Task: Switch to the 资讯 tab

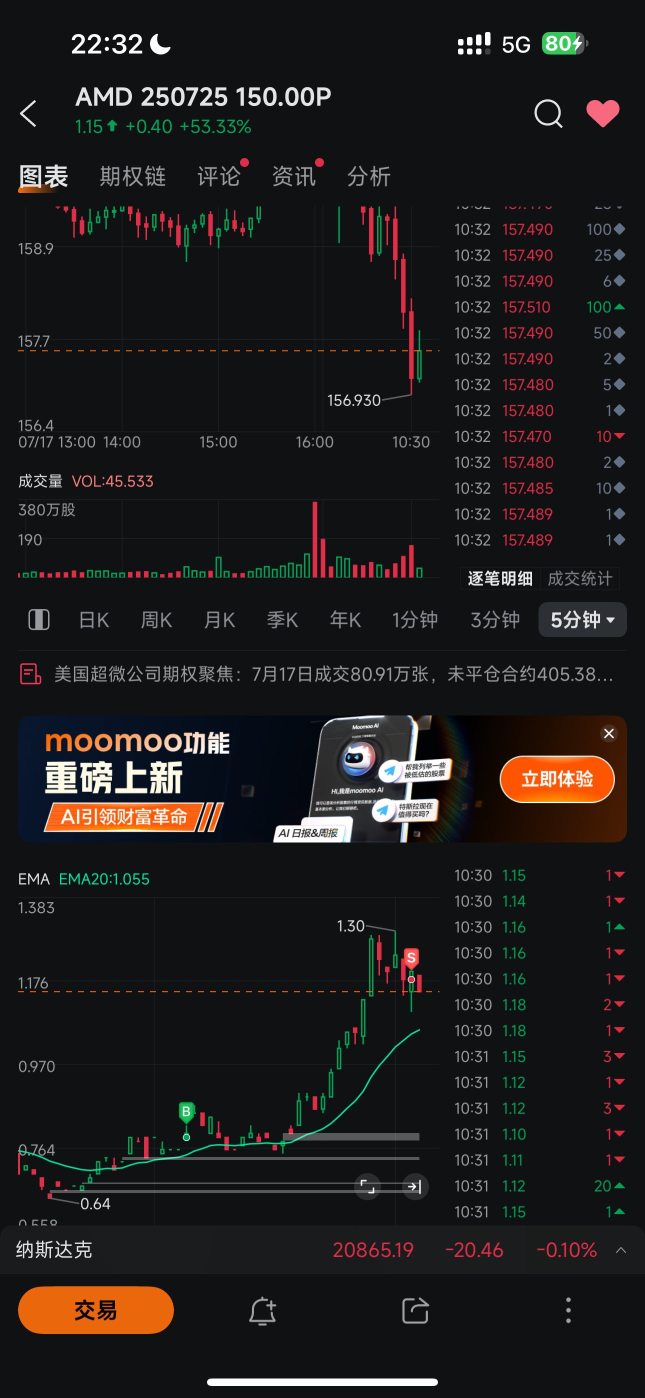Action: 294,177
